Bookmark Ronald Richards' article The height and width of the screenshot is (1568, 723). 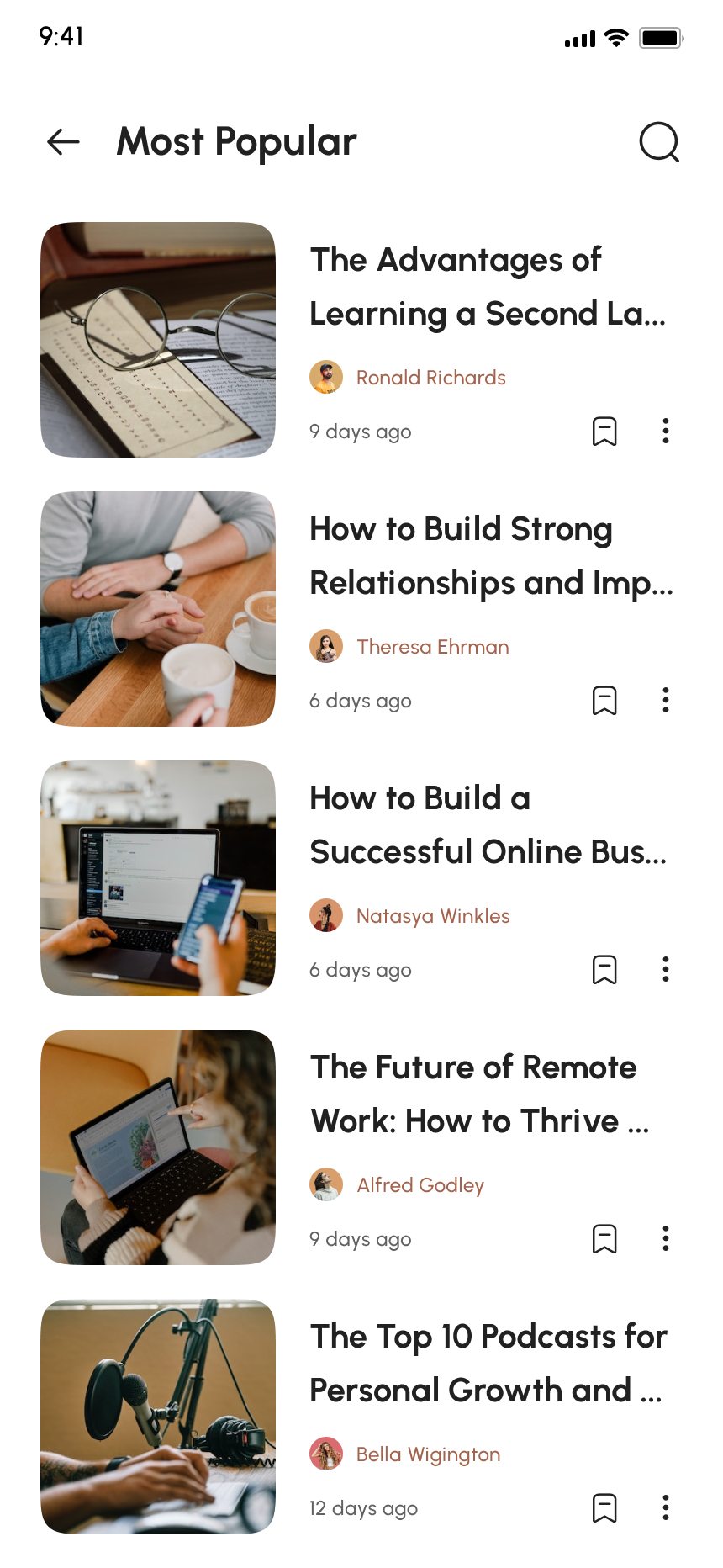pyautogui.click(x=604, y=432)
